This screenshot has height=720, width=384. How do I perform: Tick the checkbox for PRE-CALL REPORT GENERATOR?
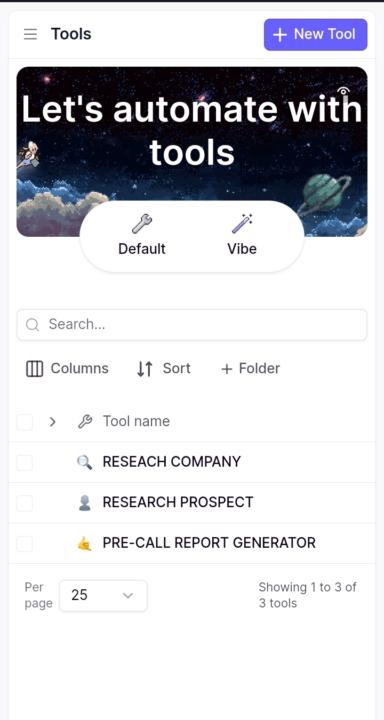click(25, 543)
